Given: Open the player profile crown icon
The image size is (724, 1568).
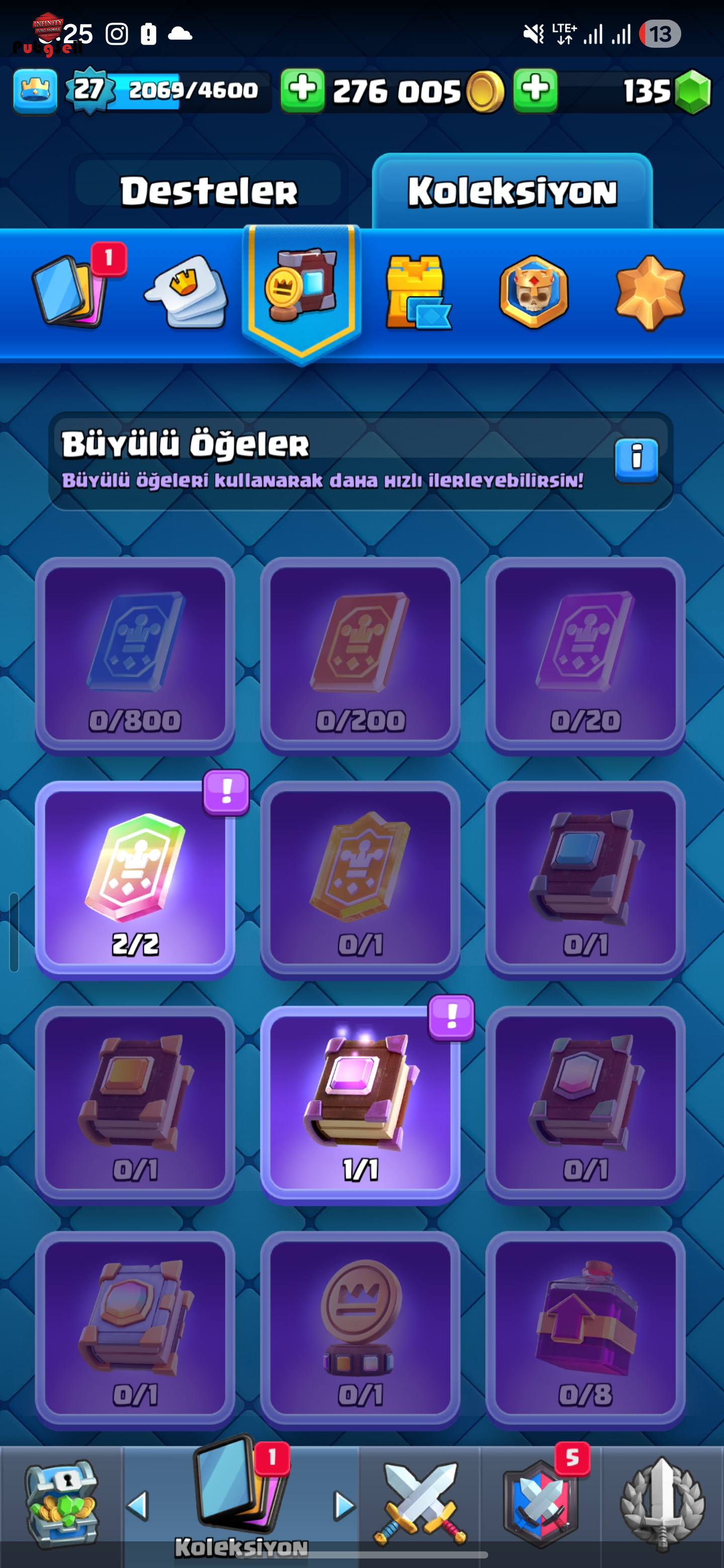Looking at the screenshot, I should point(35,91).
